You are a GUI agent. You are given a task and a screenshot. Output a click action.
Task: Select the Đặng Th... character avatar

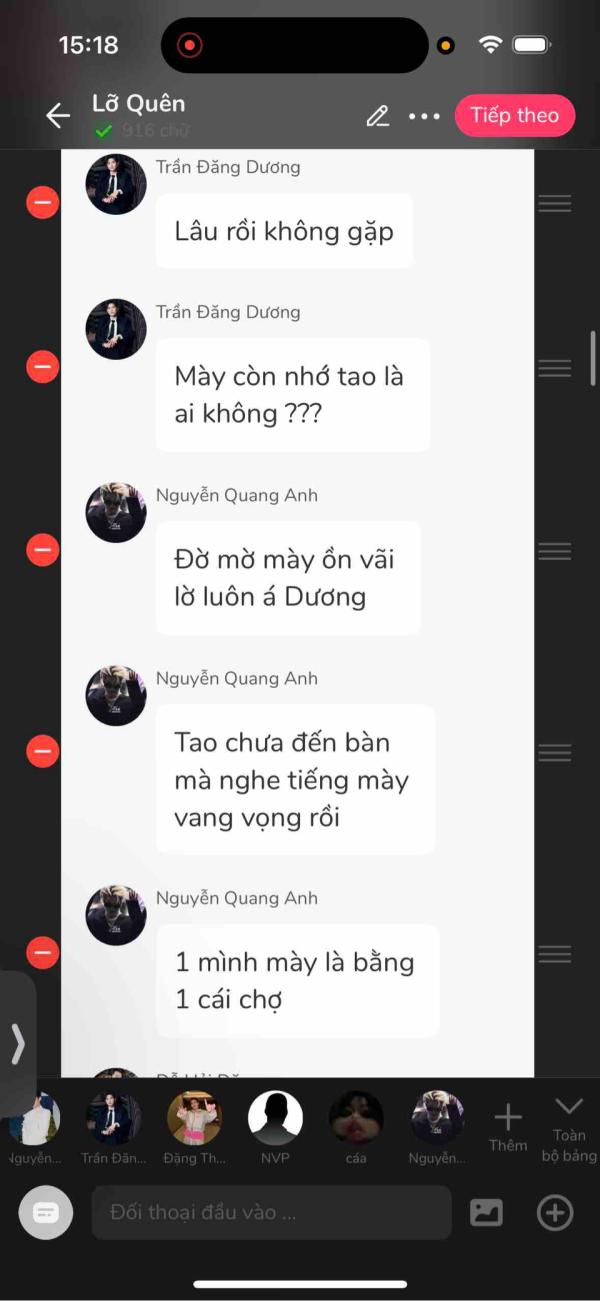[x=194, y=1127]
